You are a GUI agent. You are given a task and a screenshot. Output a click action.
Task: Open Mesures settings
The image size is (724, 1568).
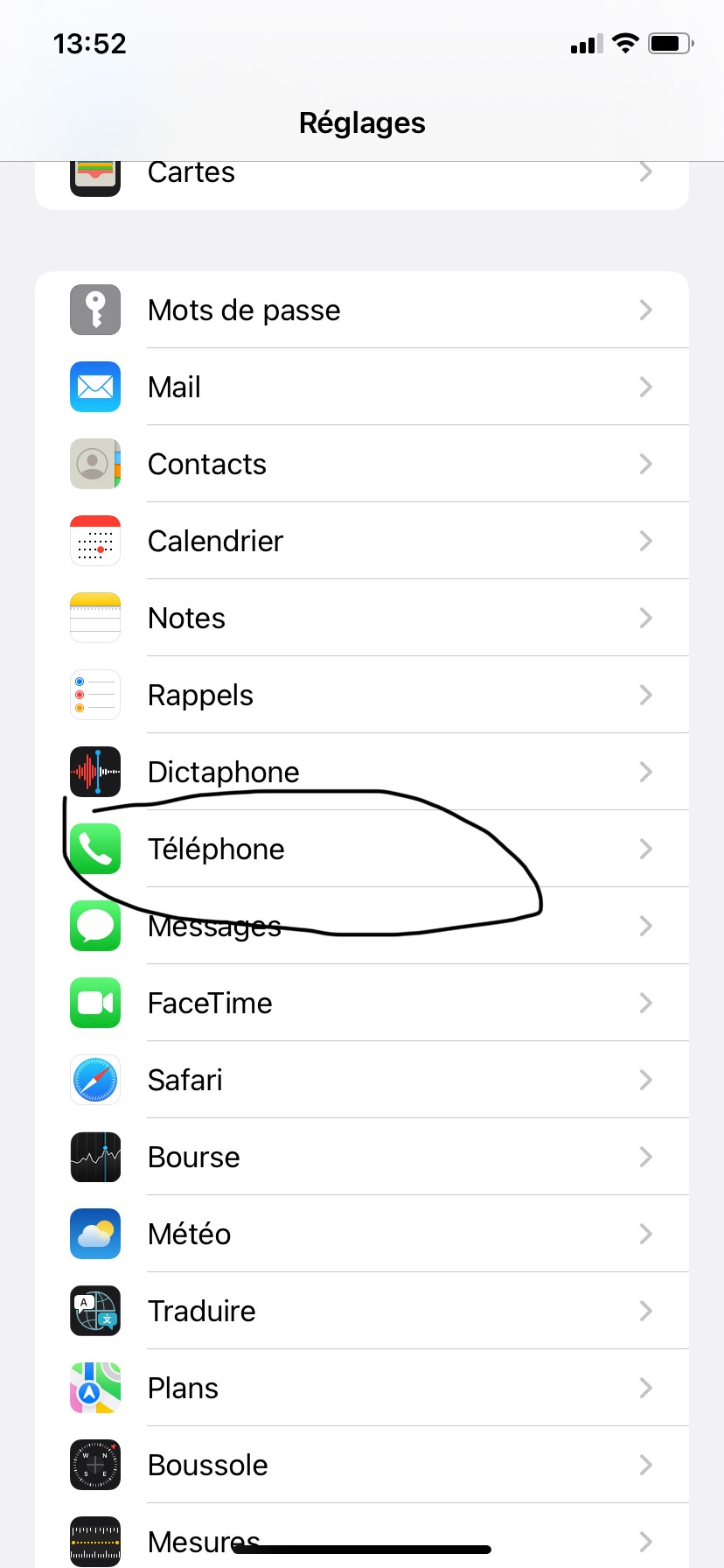pos(362,1536)
